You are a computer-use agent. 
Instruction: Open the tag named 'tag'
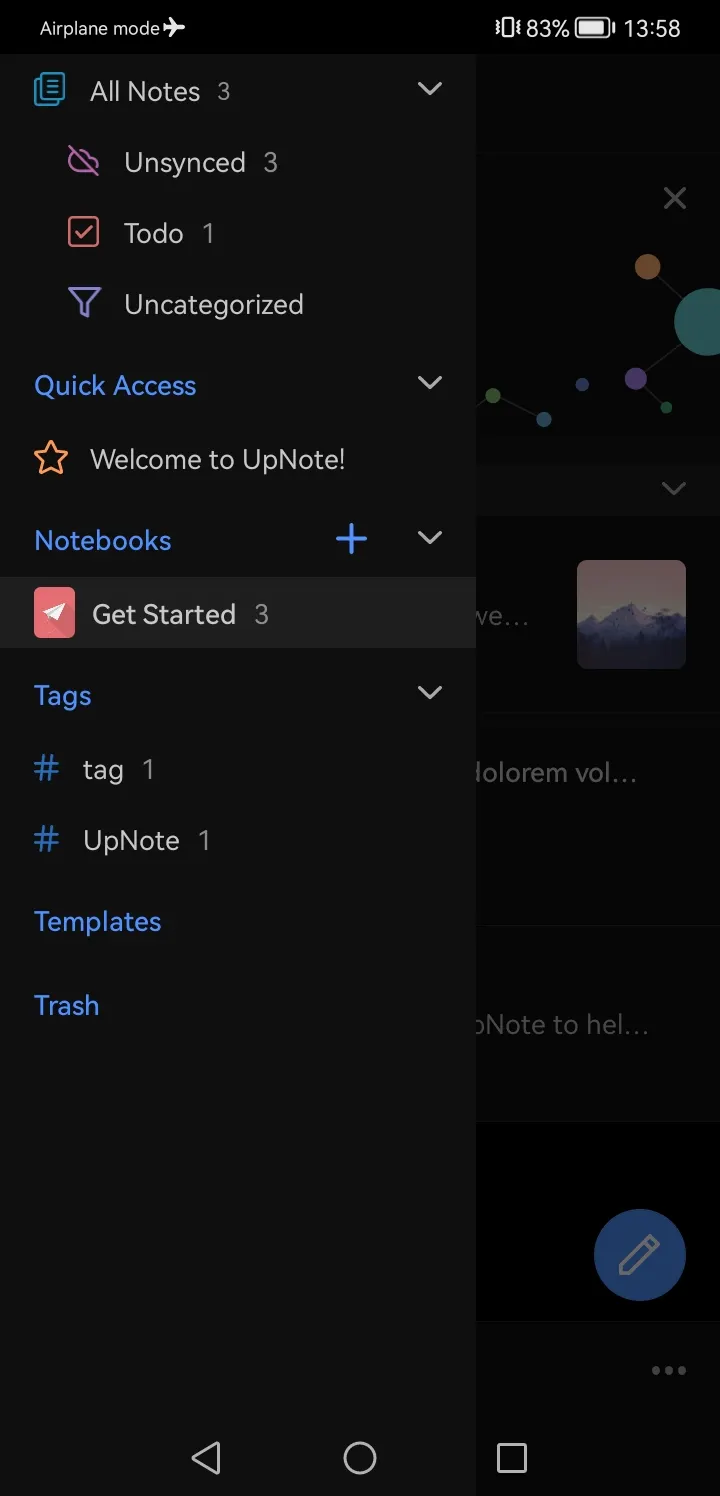click(103, 769)
